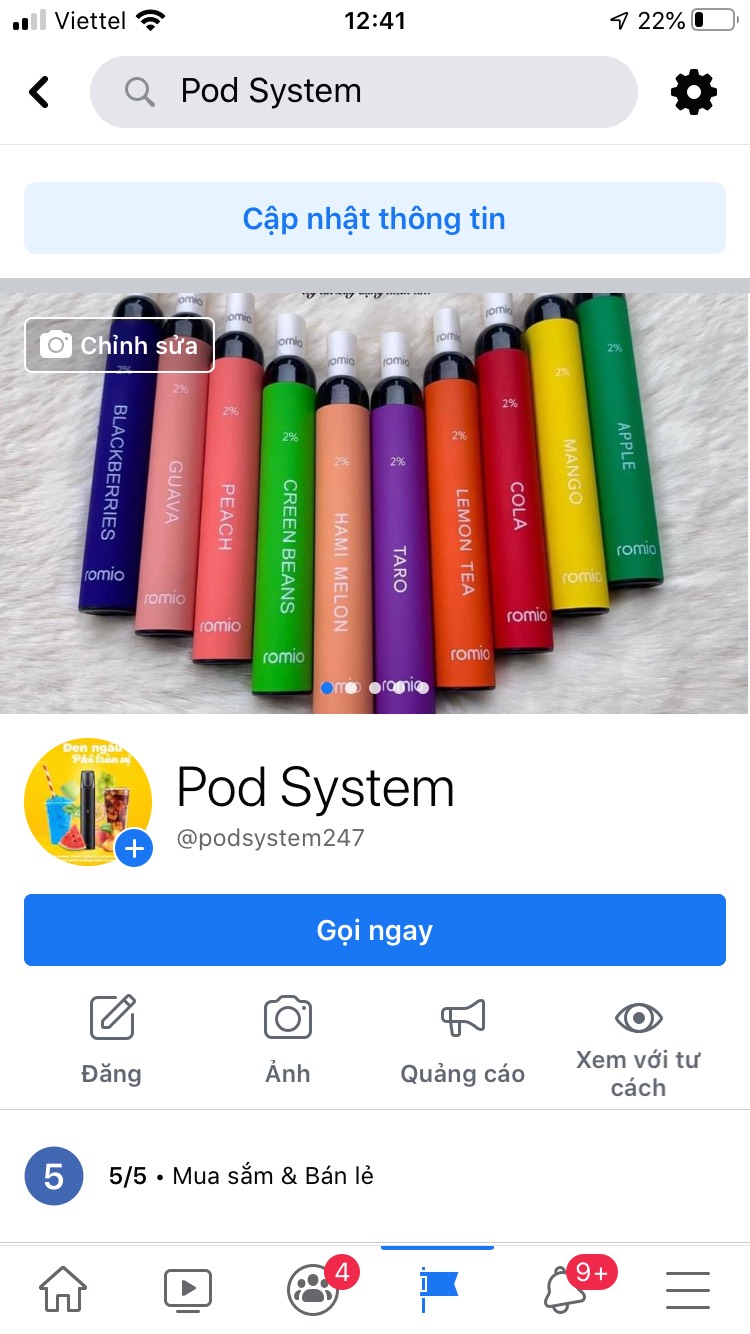Select the Pages flag tab
The height and width of the screenshot is (1334, 750).
point(438,1290)
